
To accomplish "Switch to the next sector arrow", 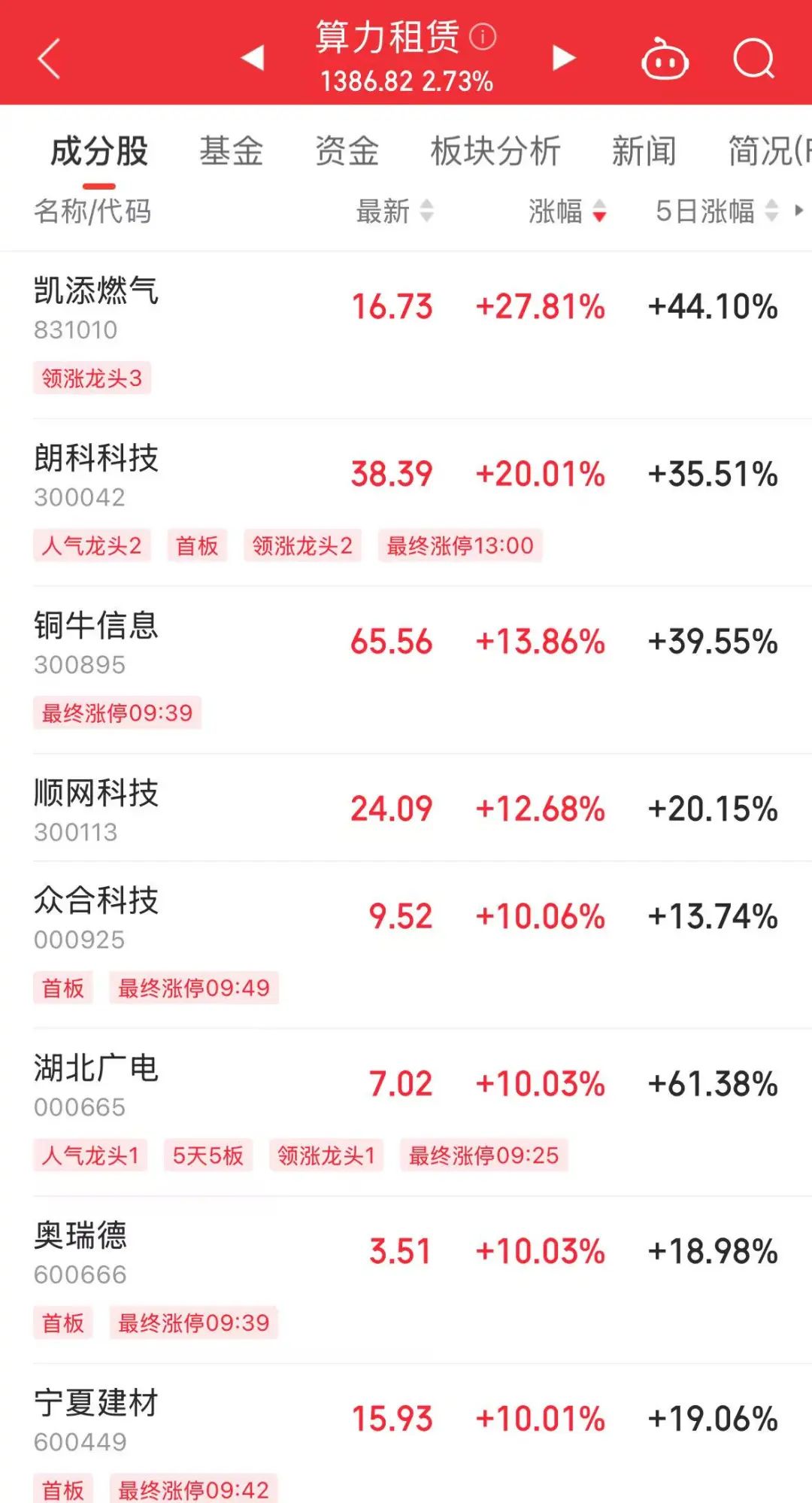I will 563,58.
